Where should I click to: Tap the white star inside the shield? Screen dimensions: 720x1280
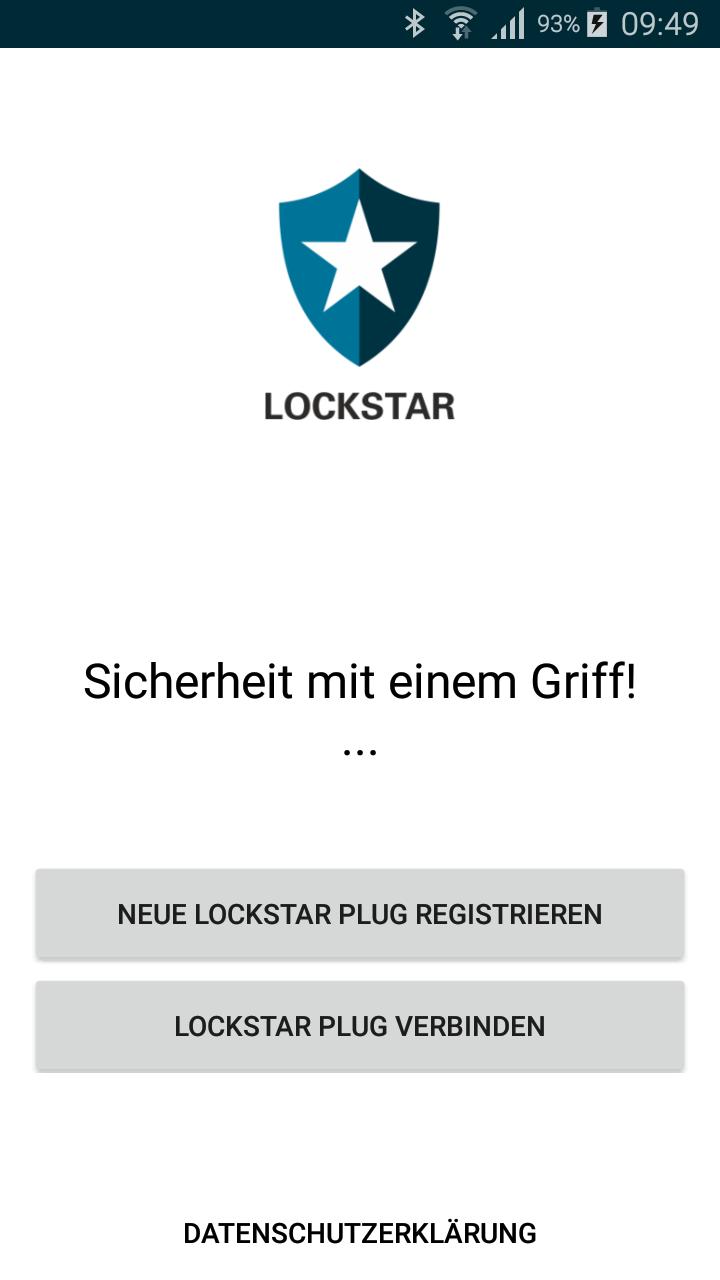click(x=360, y=260)
